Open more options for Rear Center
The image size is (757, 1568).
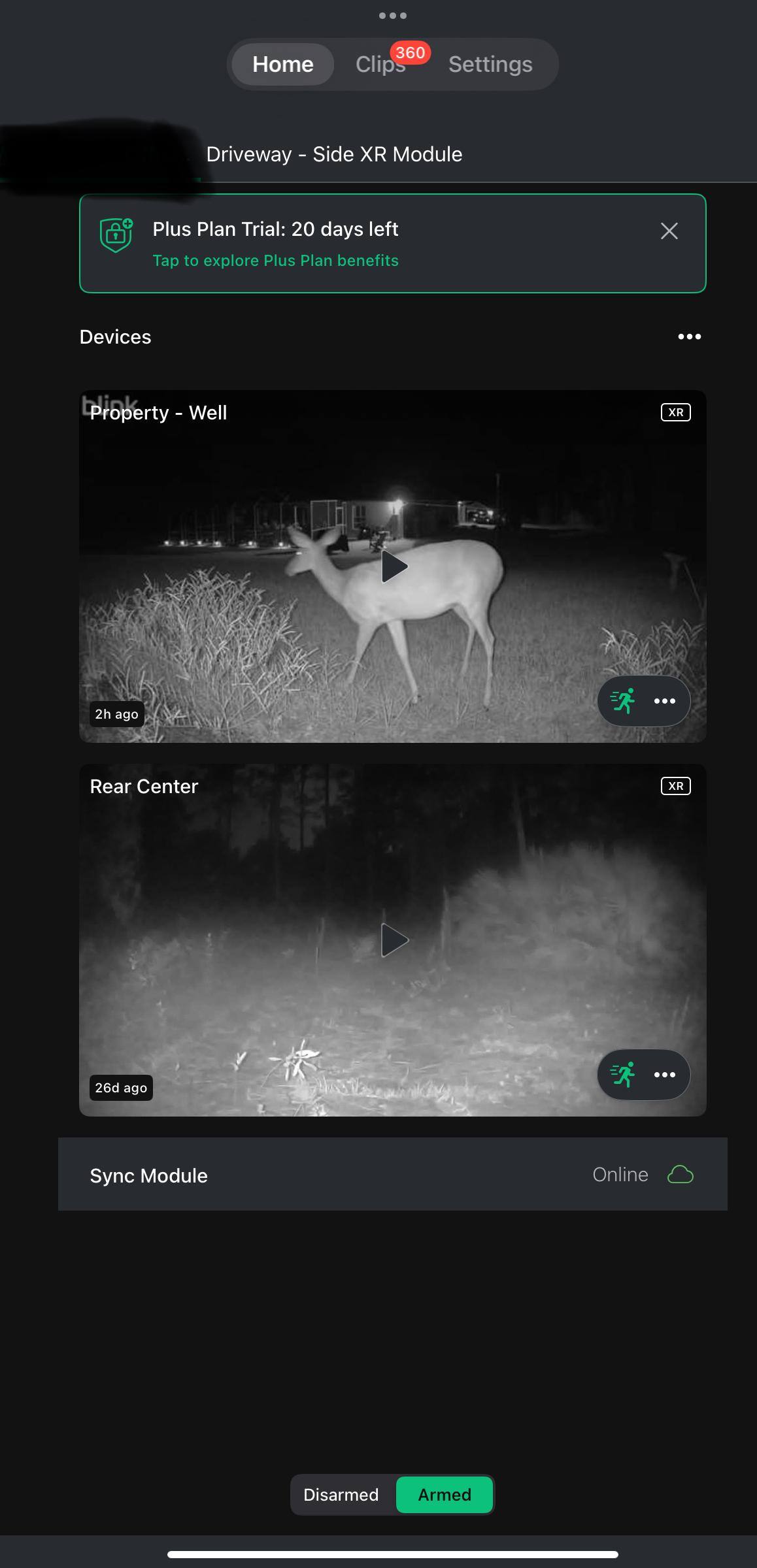pos(665,1075)
